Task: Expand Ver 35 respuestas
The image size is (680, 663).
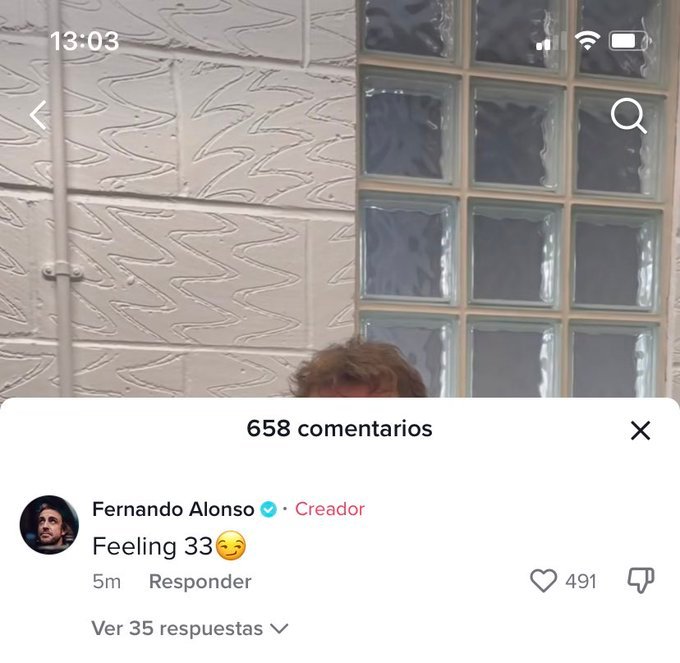Action: click(189, 629)
